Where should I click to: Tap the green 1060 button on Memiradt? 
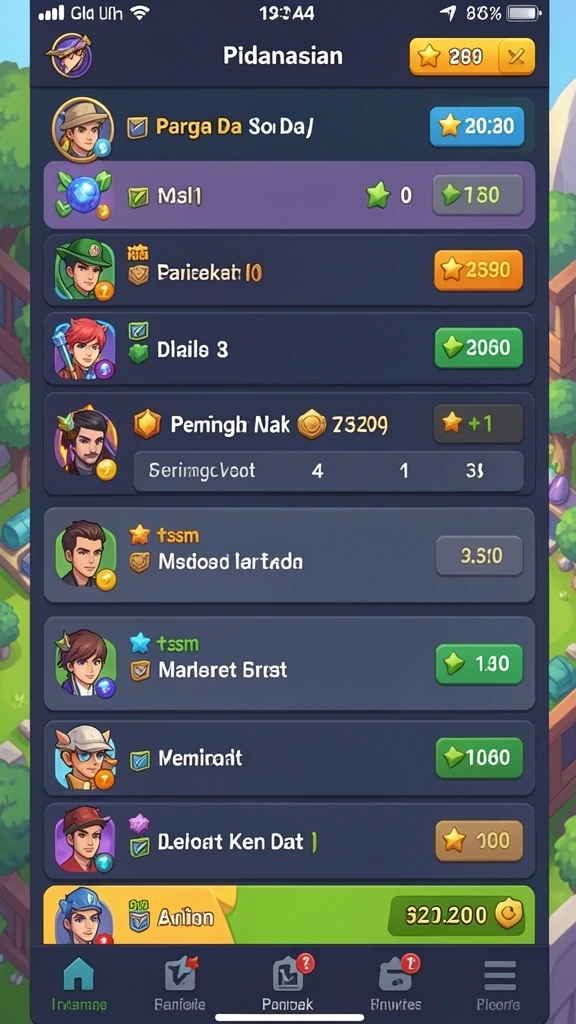[x=479, y=758]
